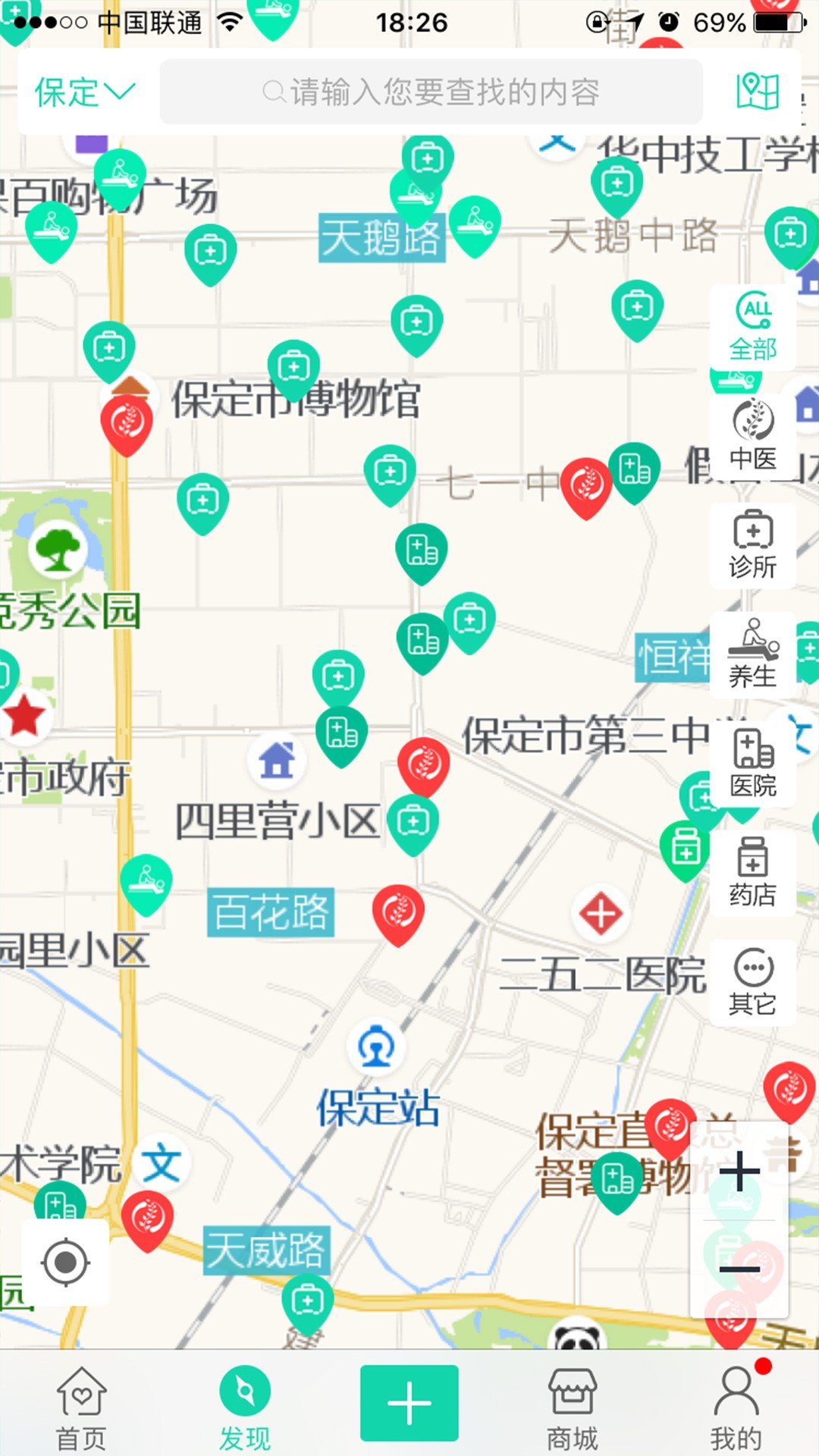Tap clinic marker beside 四里营小区

click(413, 822)
